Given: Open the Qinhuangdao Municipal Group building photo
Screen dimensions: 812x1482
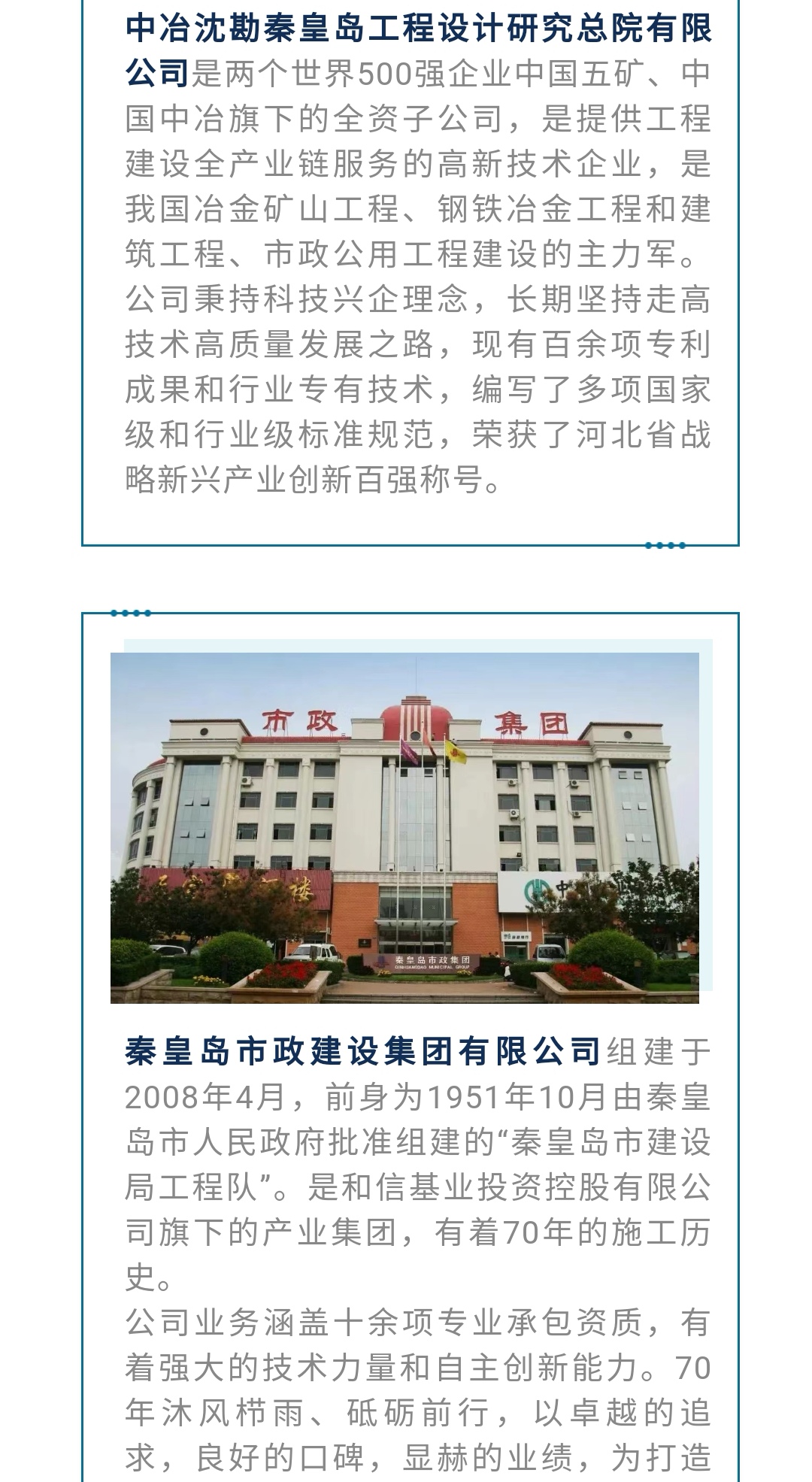Looking at the screenshot, I should 404,827.
